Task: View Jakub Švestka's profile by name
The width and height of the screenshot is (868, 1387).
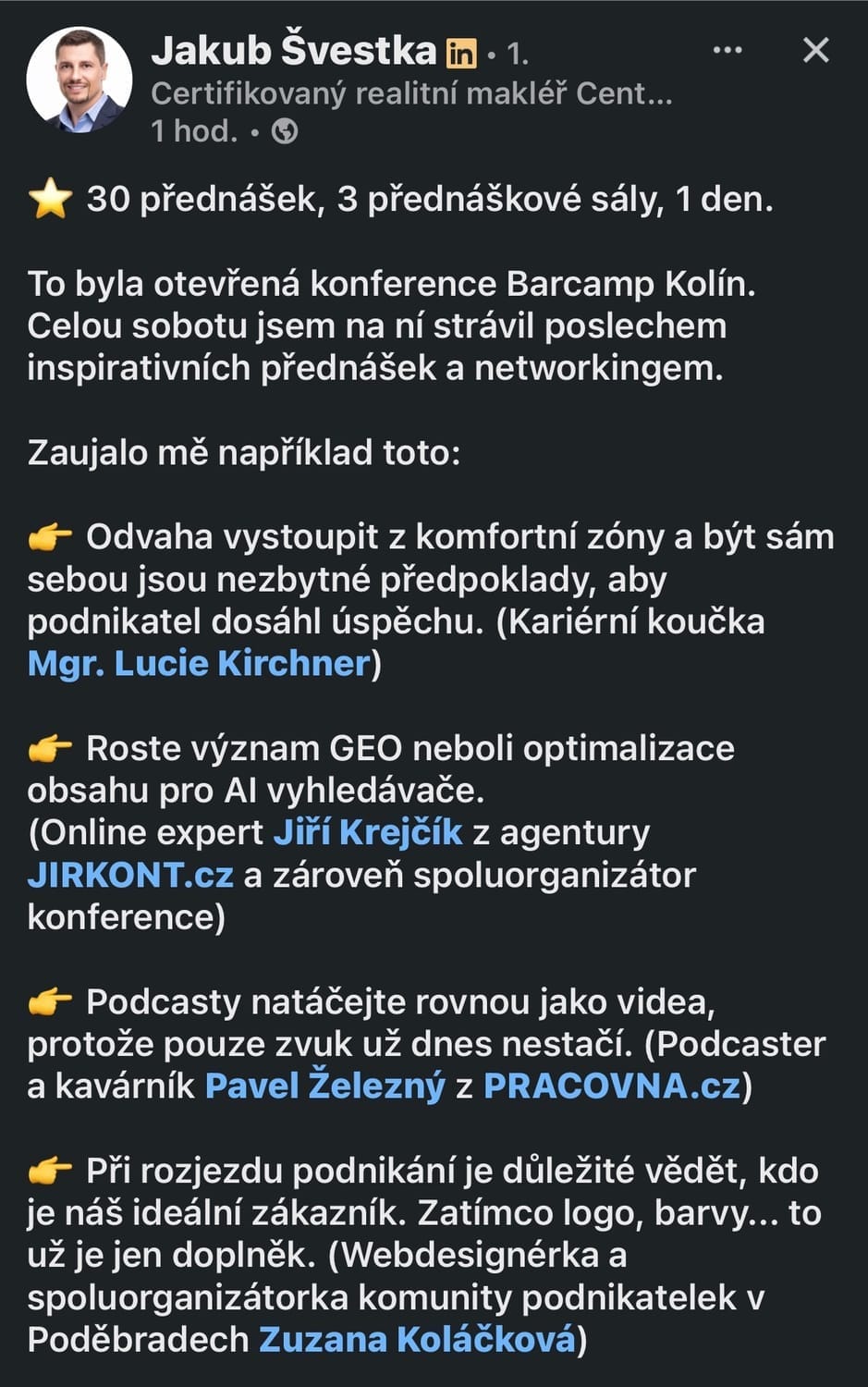Action: [293, 51]
